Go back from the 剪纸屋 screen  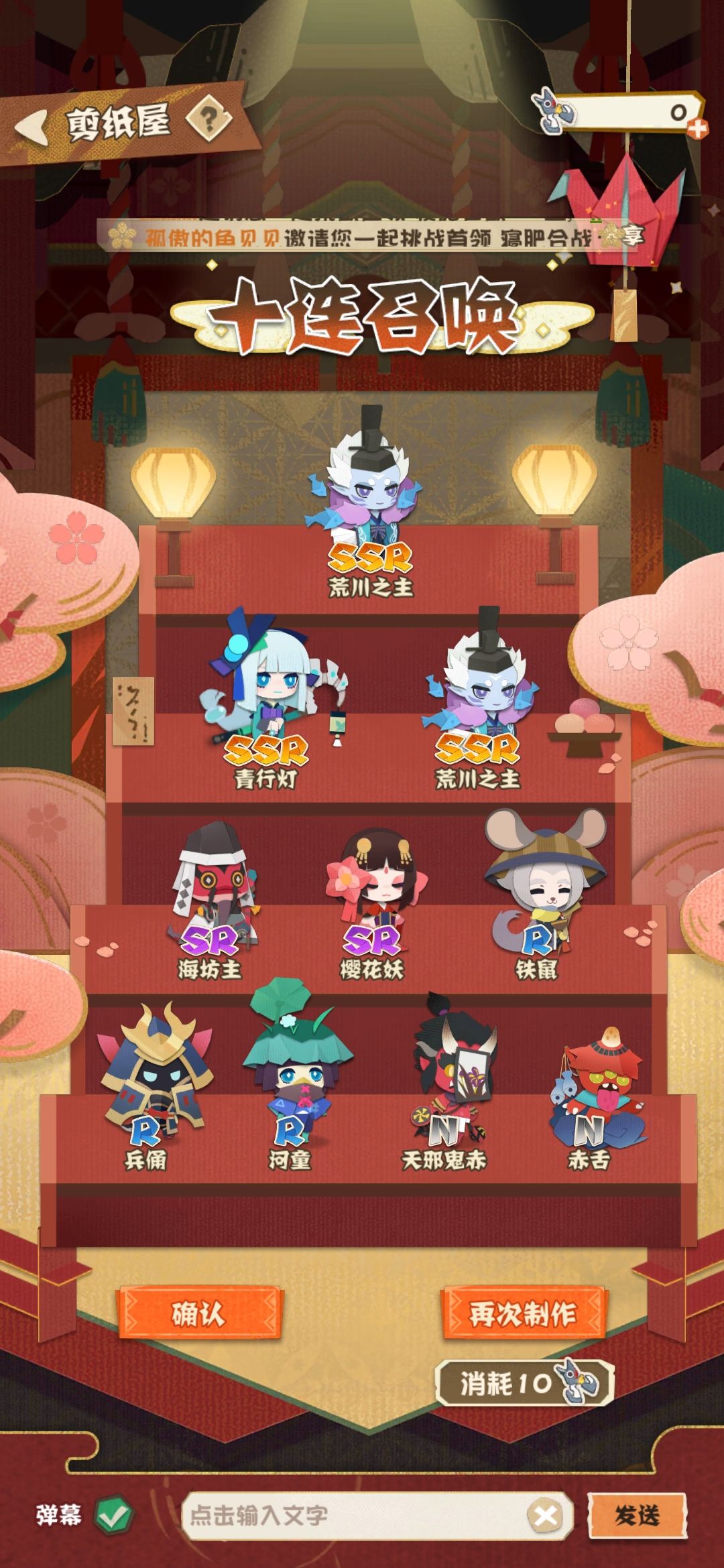click(31, 125)
